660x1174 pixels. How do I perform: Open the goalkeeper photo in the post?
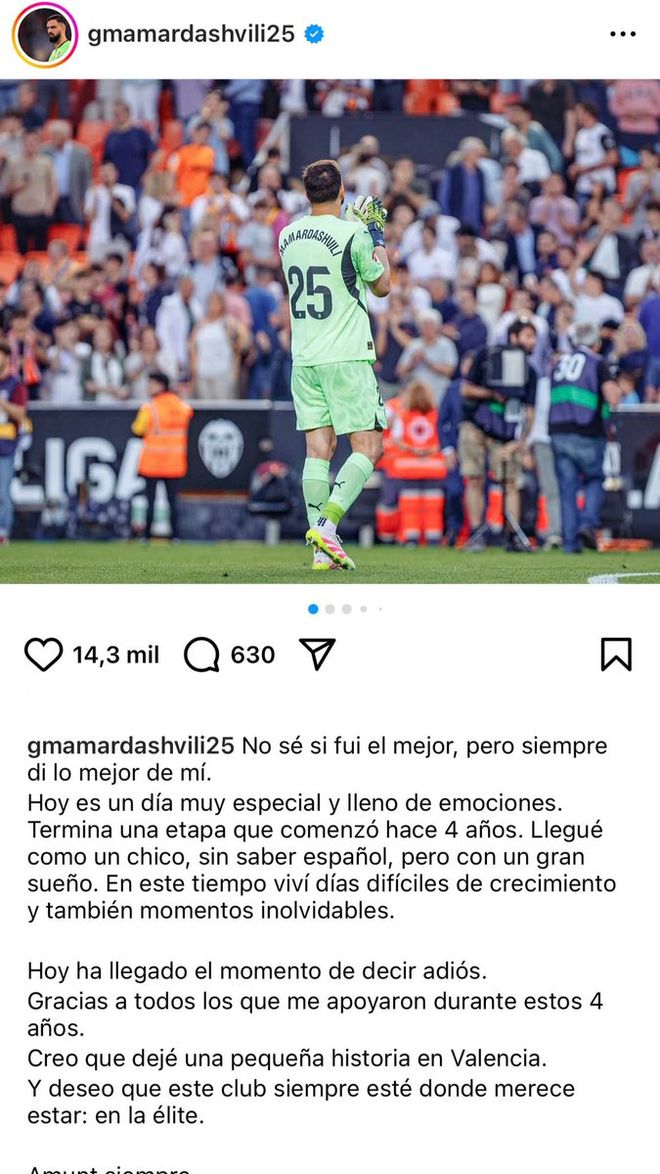[x=330, y=330]
